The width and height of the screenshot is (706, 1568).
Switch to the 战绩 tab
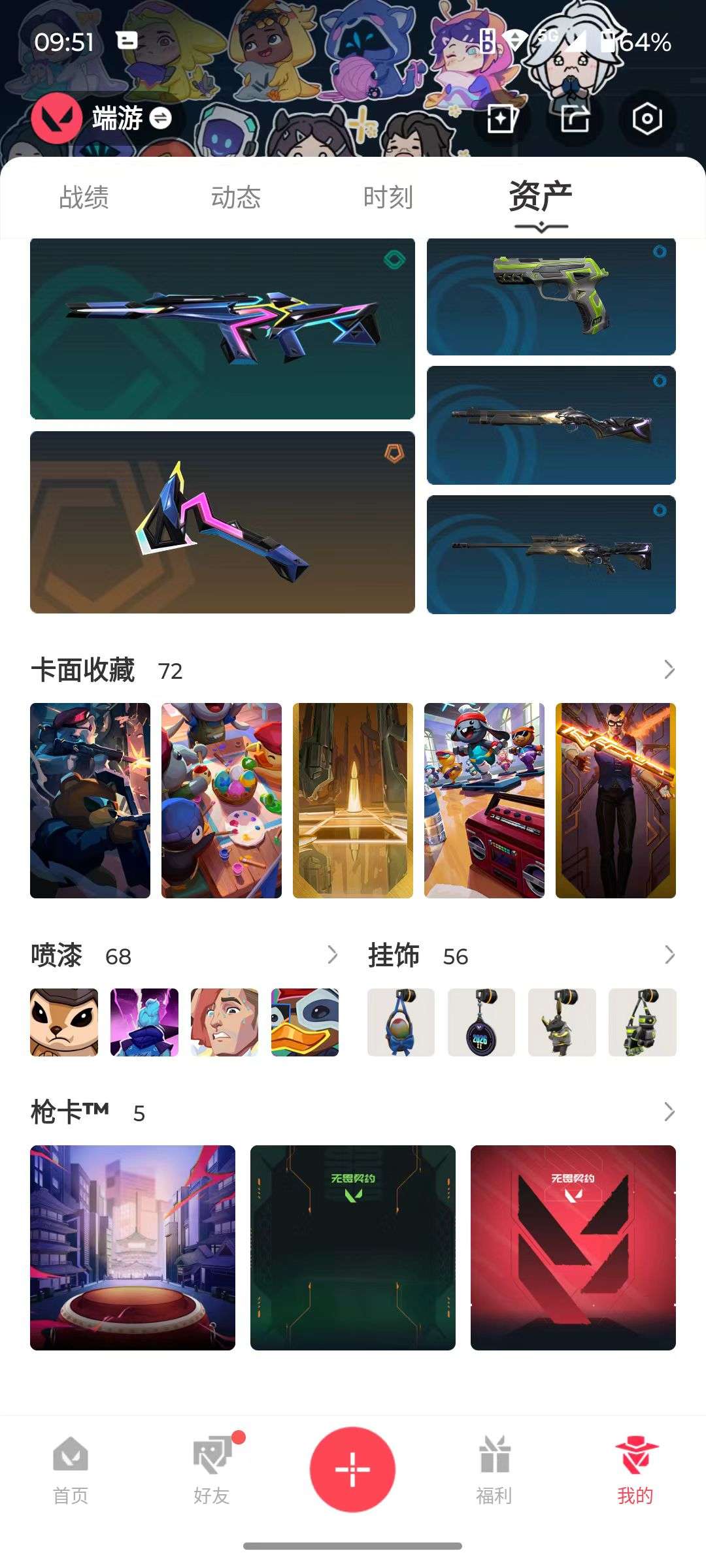coord(83,197)
